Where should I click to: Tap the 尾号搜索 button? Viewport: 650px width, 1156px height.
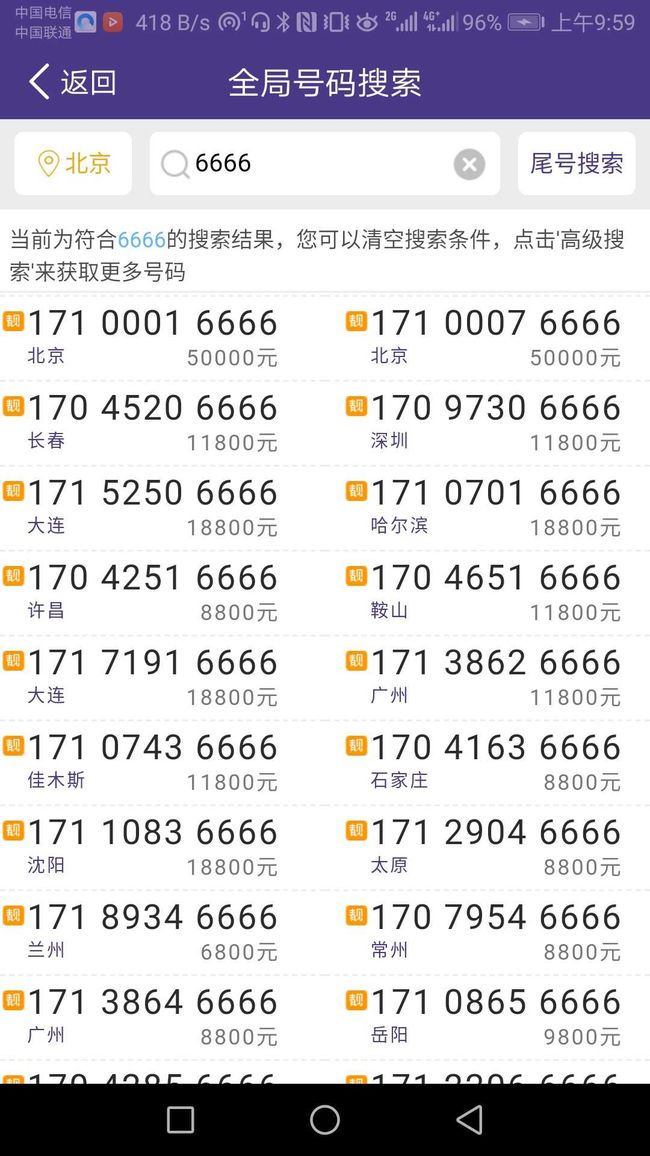click(x=576, y=164)
